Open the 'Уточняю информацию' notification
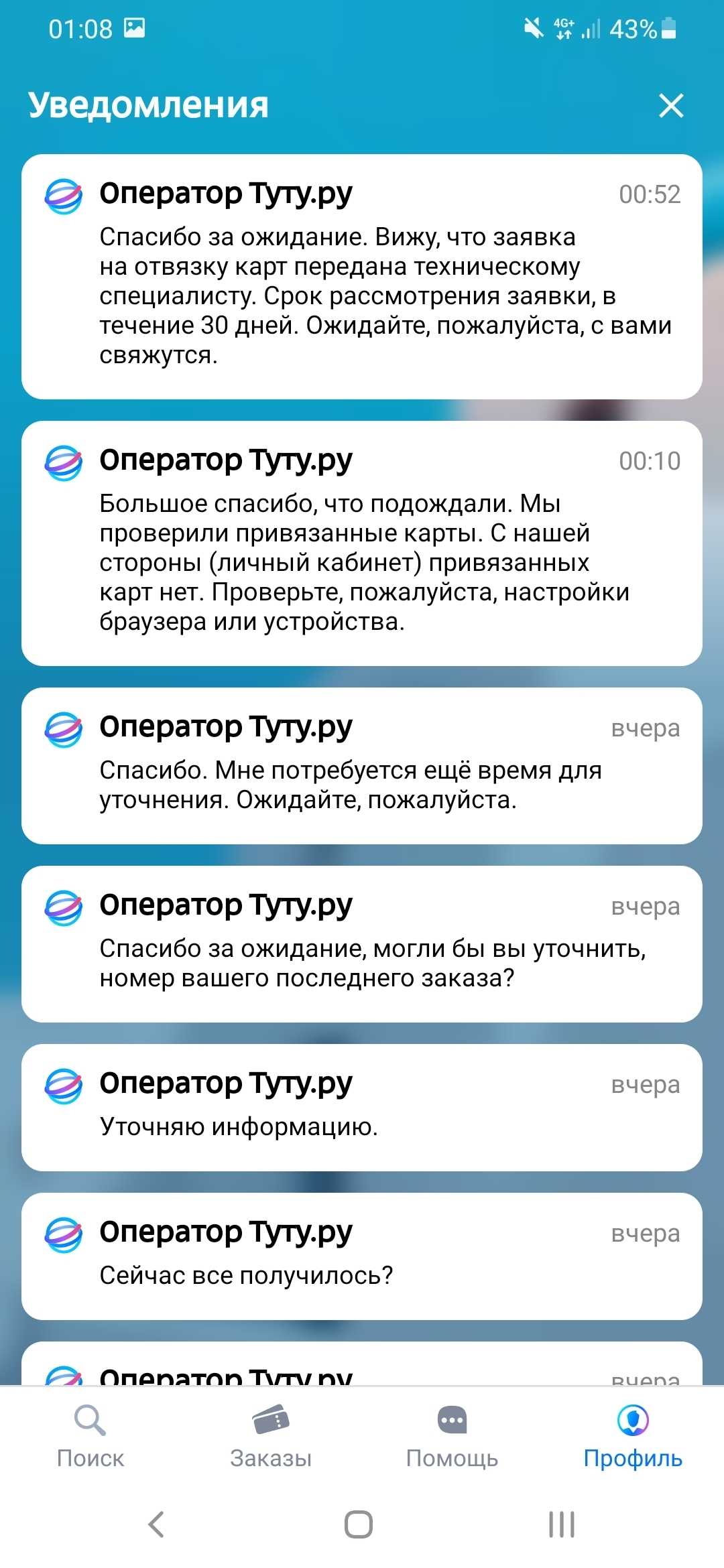Image resolution: width=724 pixels, height=1568 pixels. pos(362,1108)
